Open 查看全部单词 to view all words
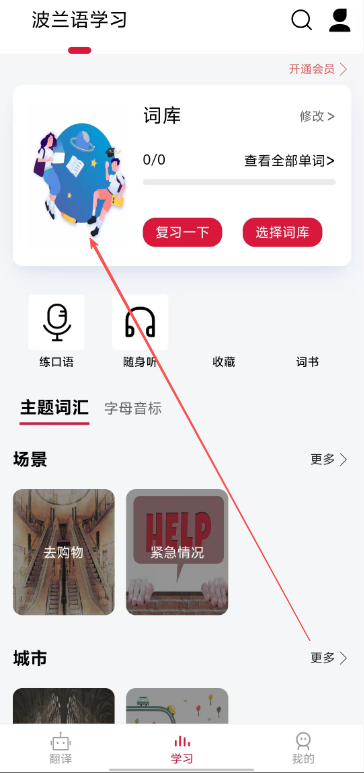Screen dimensions: 364x773 tap(290, 161)
